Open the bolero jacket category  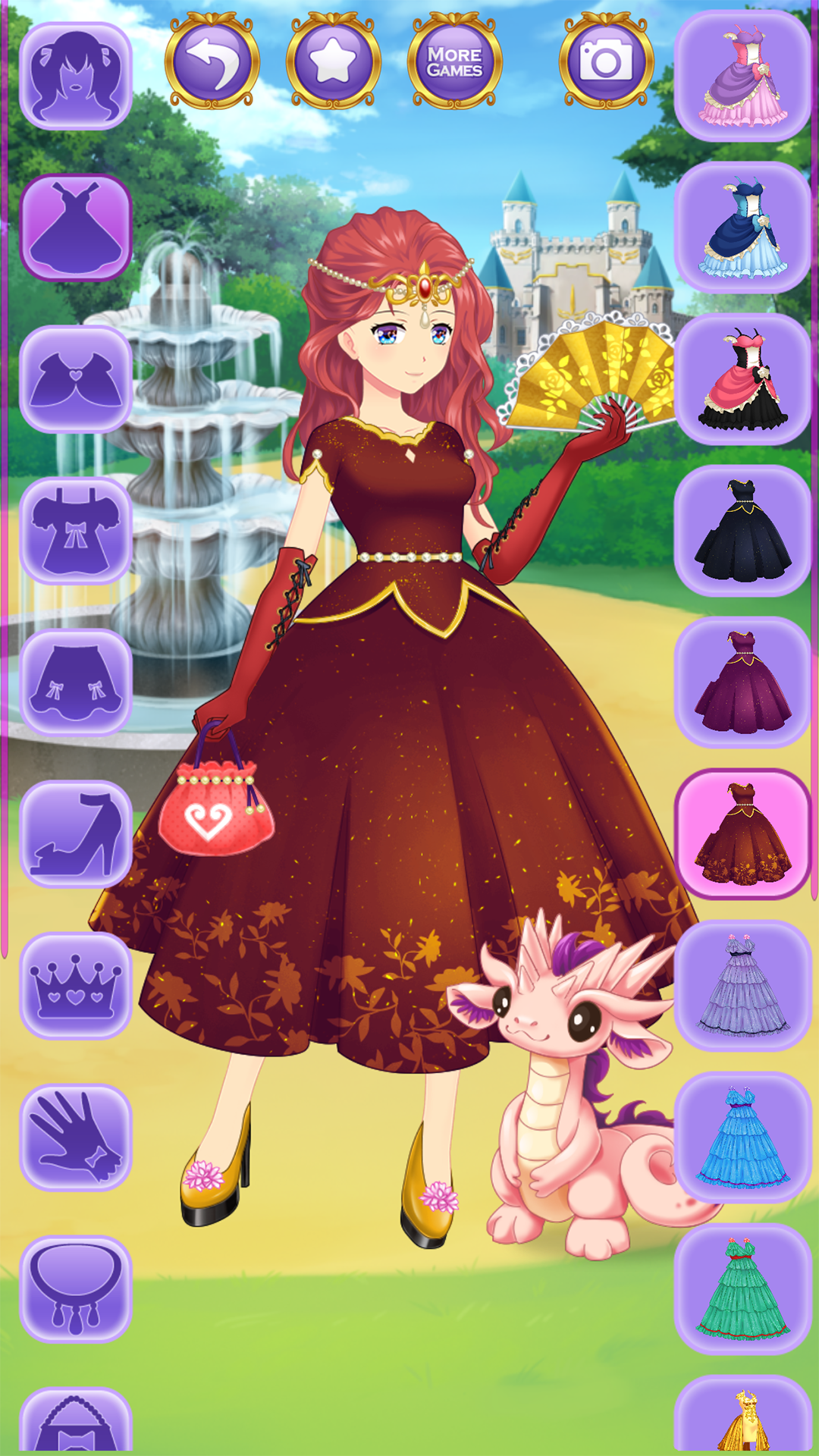(76, 379)
